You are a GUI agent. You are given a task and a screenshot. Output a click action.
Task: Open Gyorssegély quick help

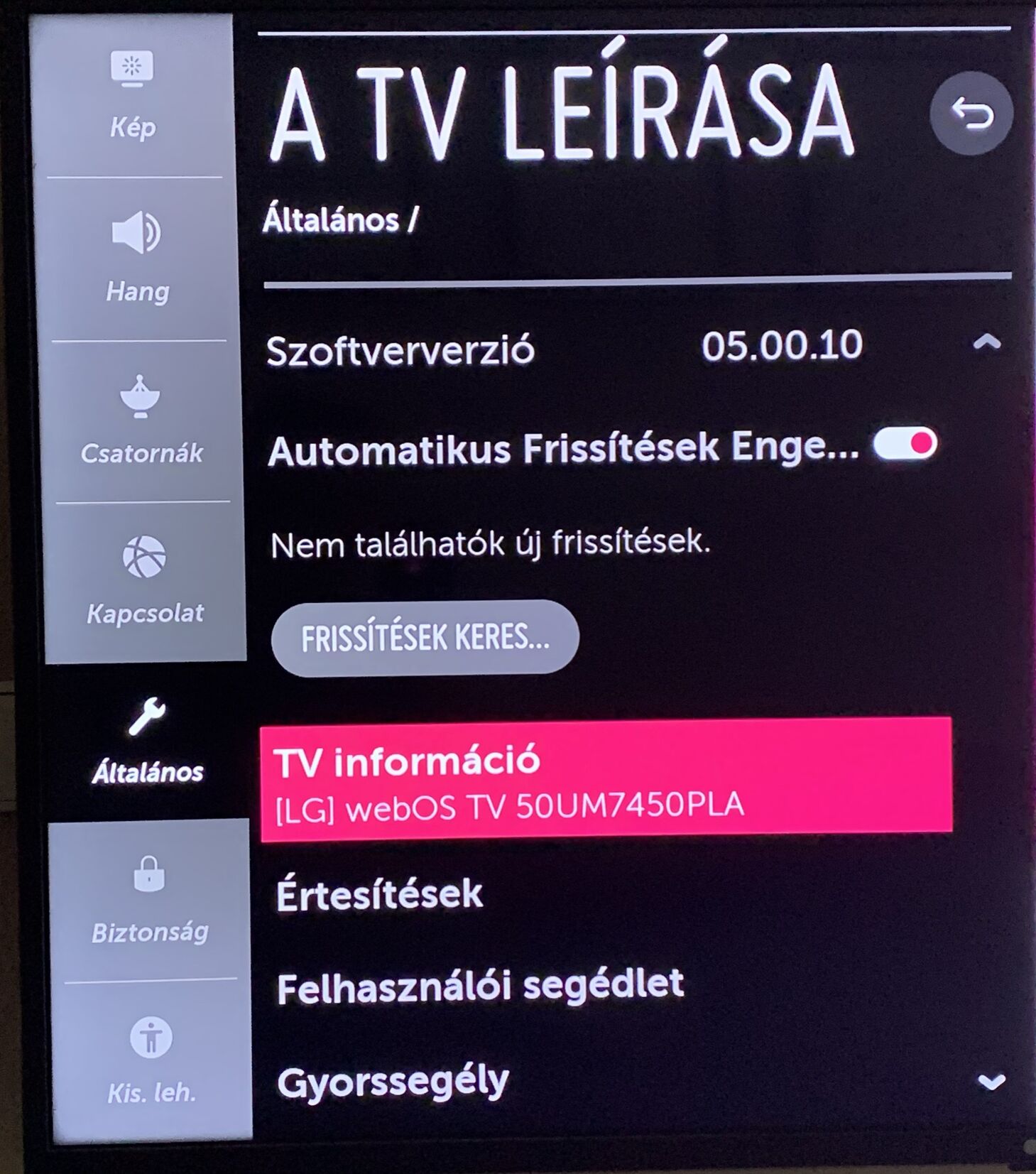click(x=393, y=1082)
